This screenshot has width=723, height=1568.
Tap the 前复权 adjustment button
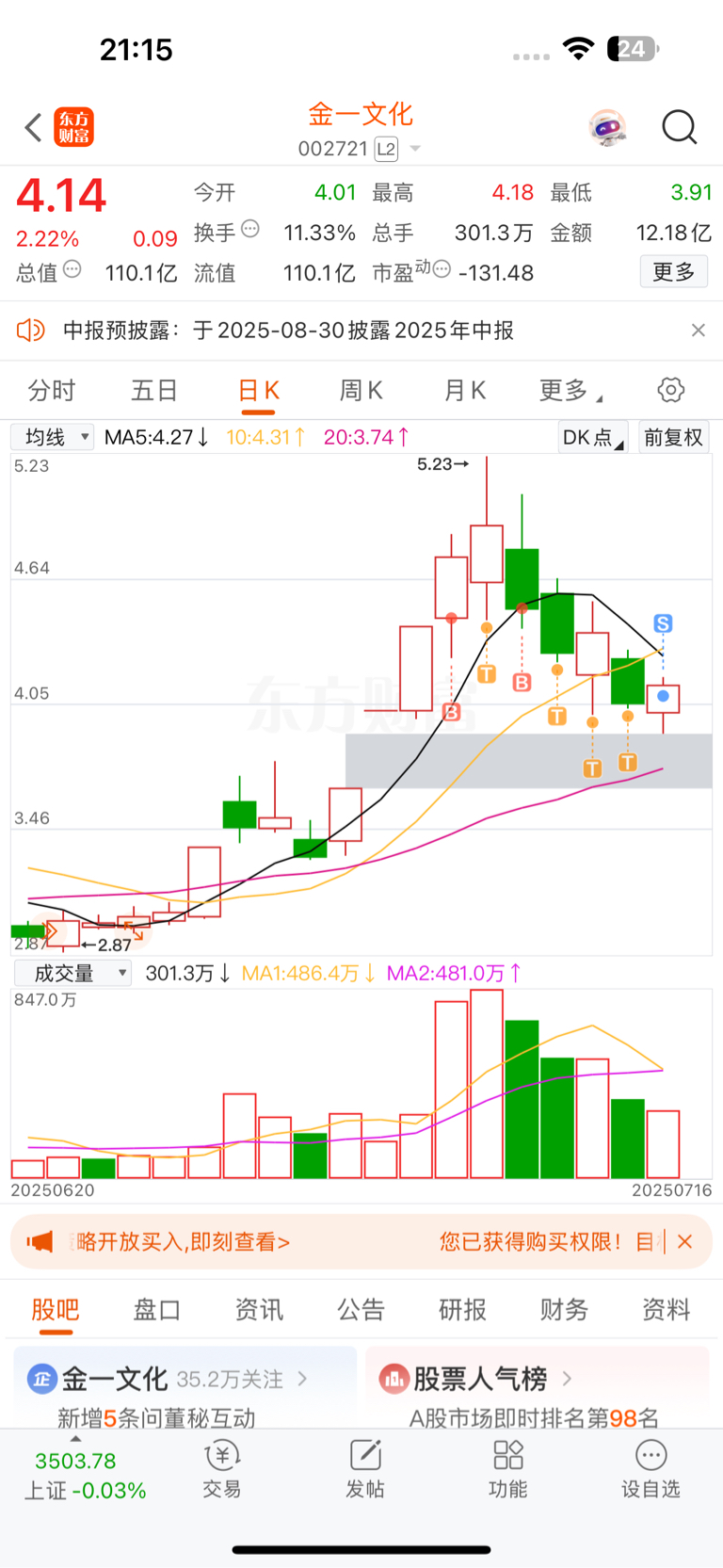[x=673, y=437]
